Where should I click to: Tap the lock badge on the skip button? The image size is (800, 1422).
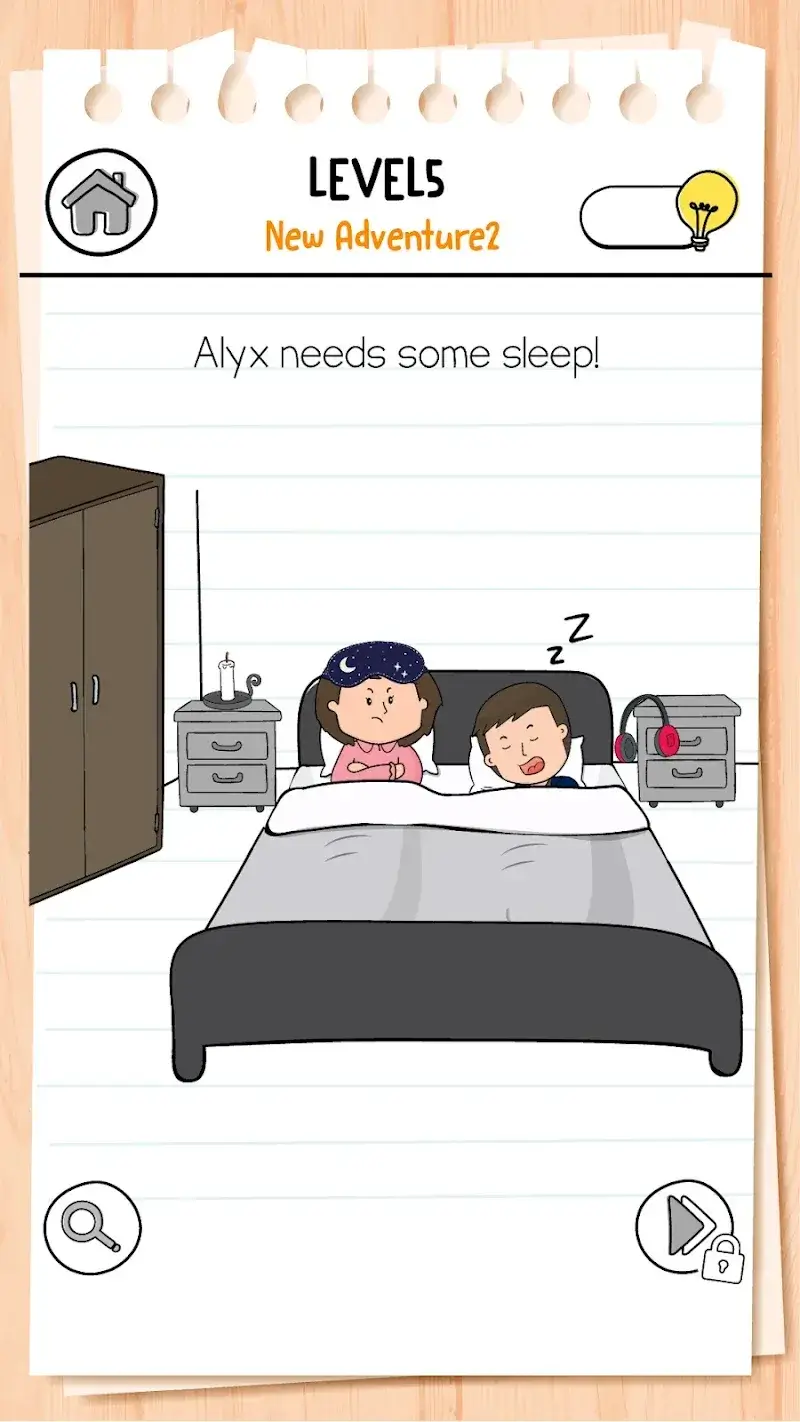tap(723, 1258)
